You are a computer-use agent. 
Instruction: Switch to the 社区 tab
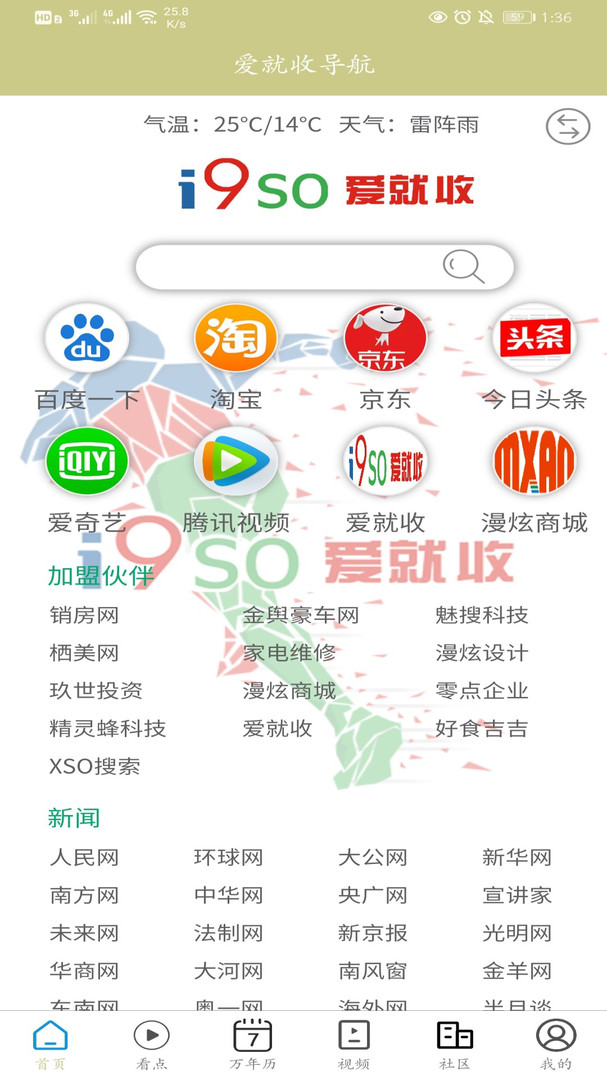(x=455, y=1045)
